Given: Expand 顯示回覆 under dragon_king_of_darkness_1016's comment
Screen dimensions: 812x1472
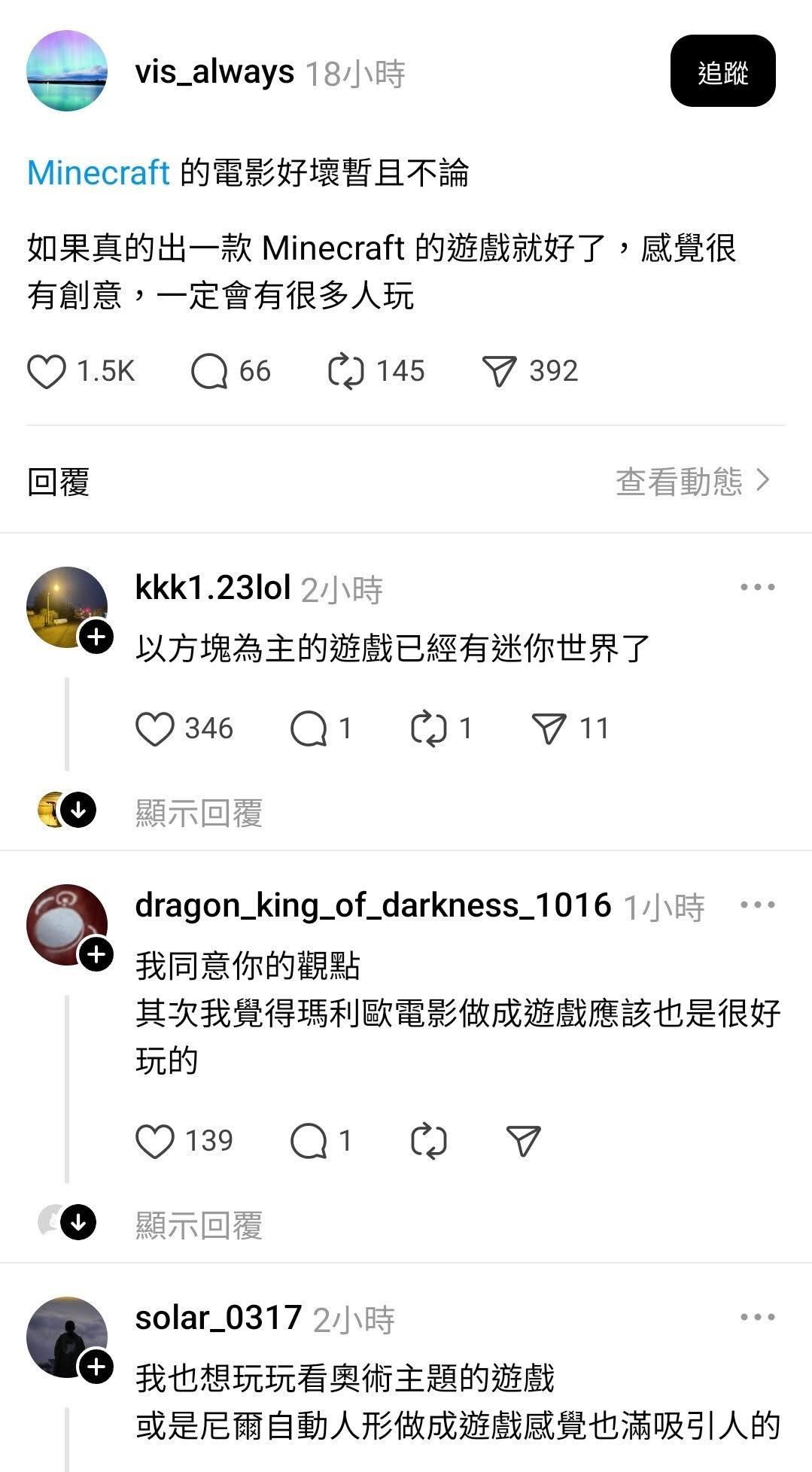Looking at the screenshot, I should click(x=199, y=1226).
